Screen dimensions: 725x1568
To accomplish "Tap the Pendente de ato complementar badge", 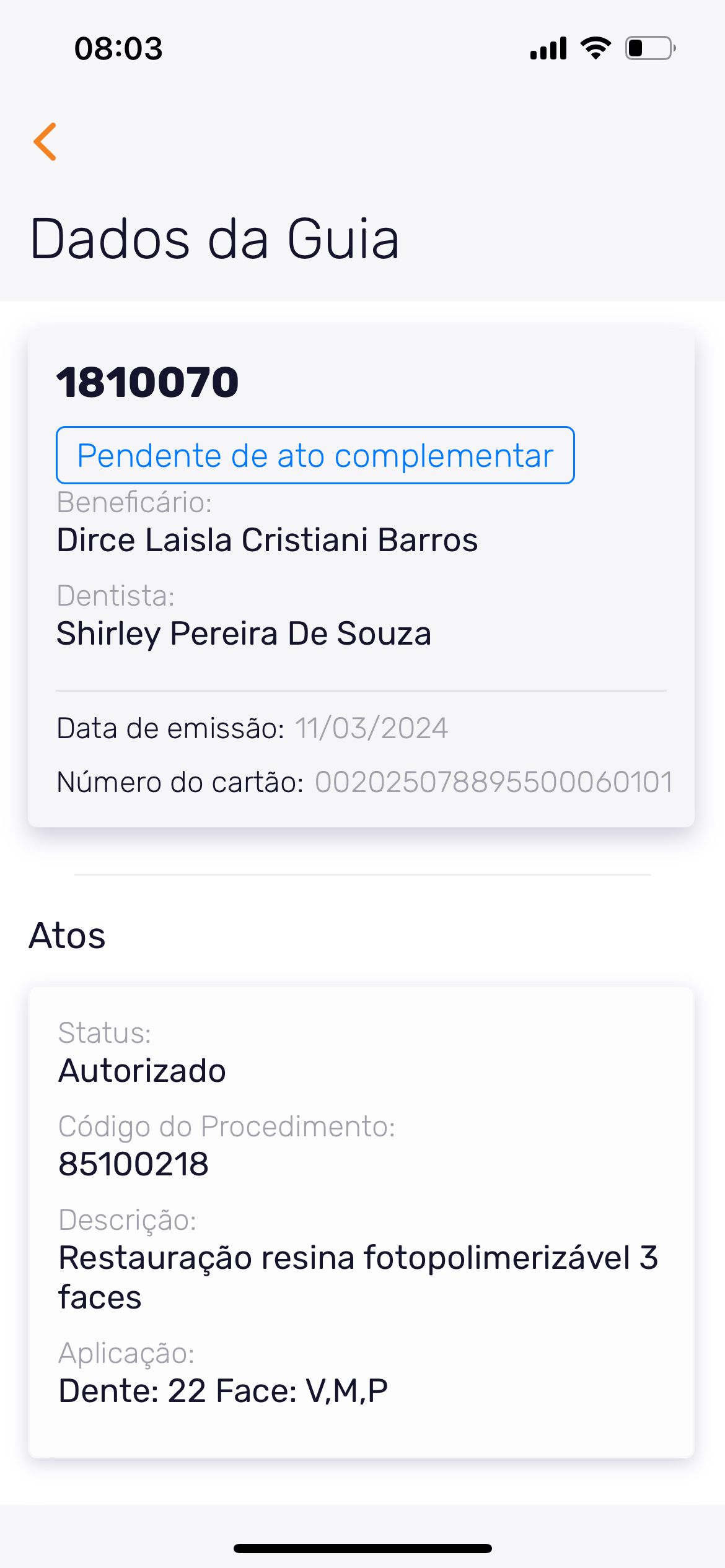I will point(315,455).
